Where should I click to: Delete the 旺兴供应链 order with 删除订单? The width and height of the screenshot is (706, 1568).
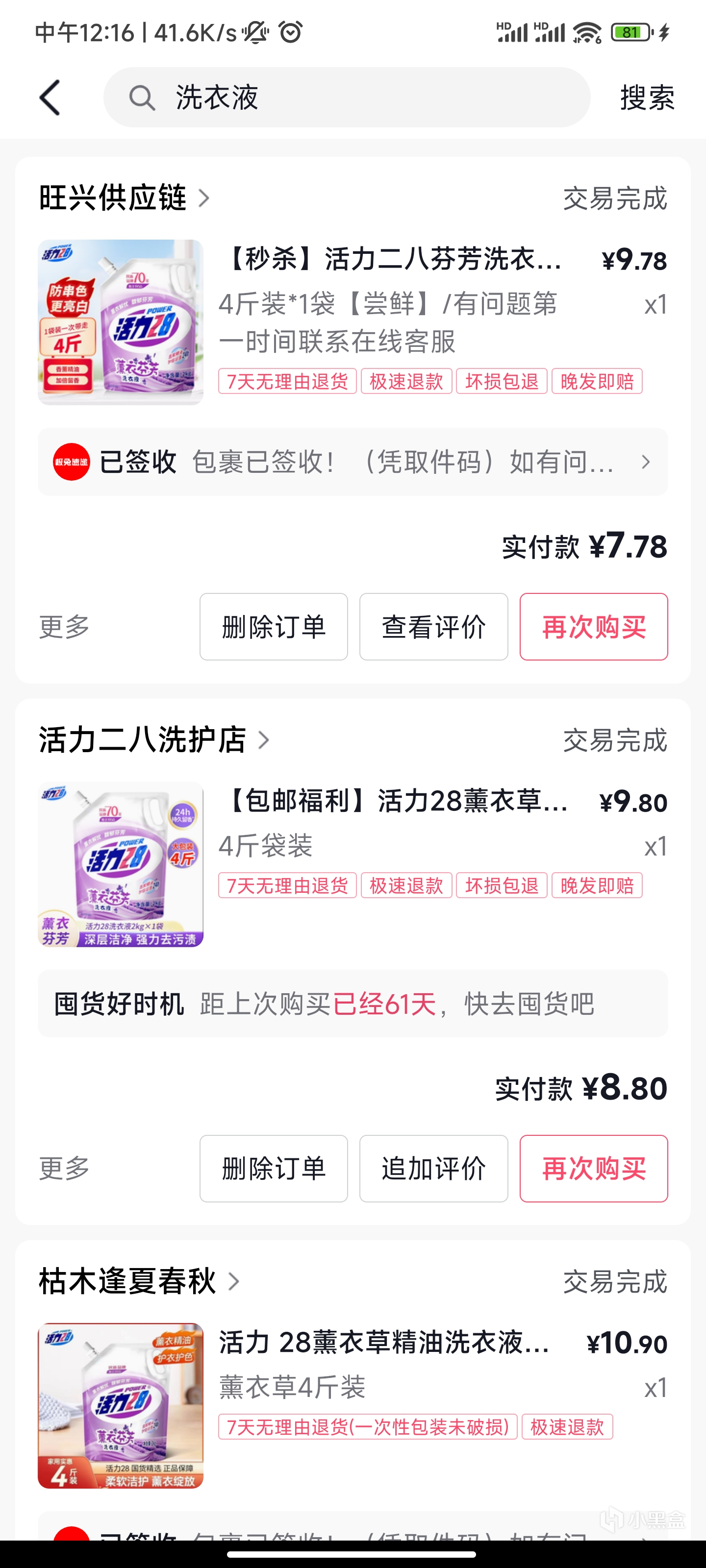[x=274, y=627]
